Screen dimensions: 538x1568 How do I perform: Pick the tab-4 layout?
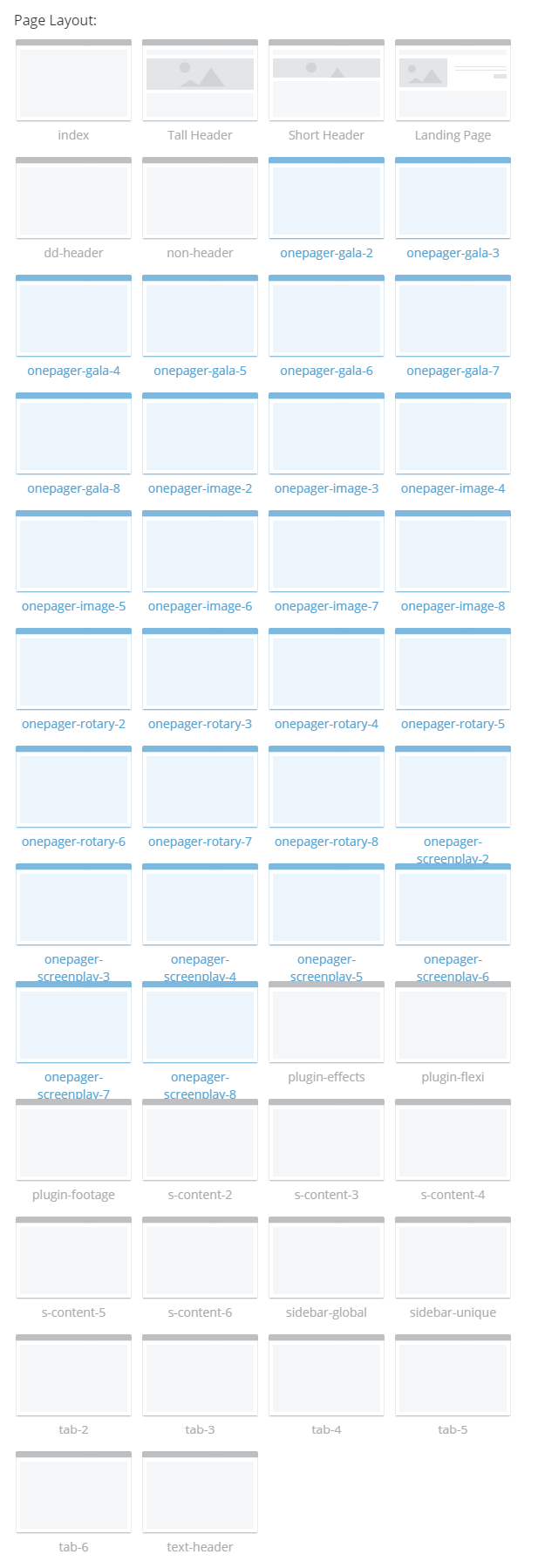click(326, 1376)
